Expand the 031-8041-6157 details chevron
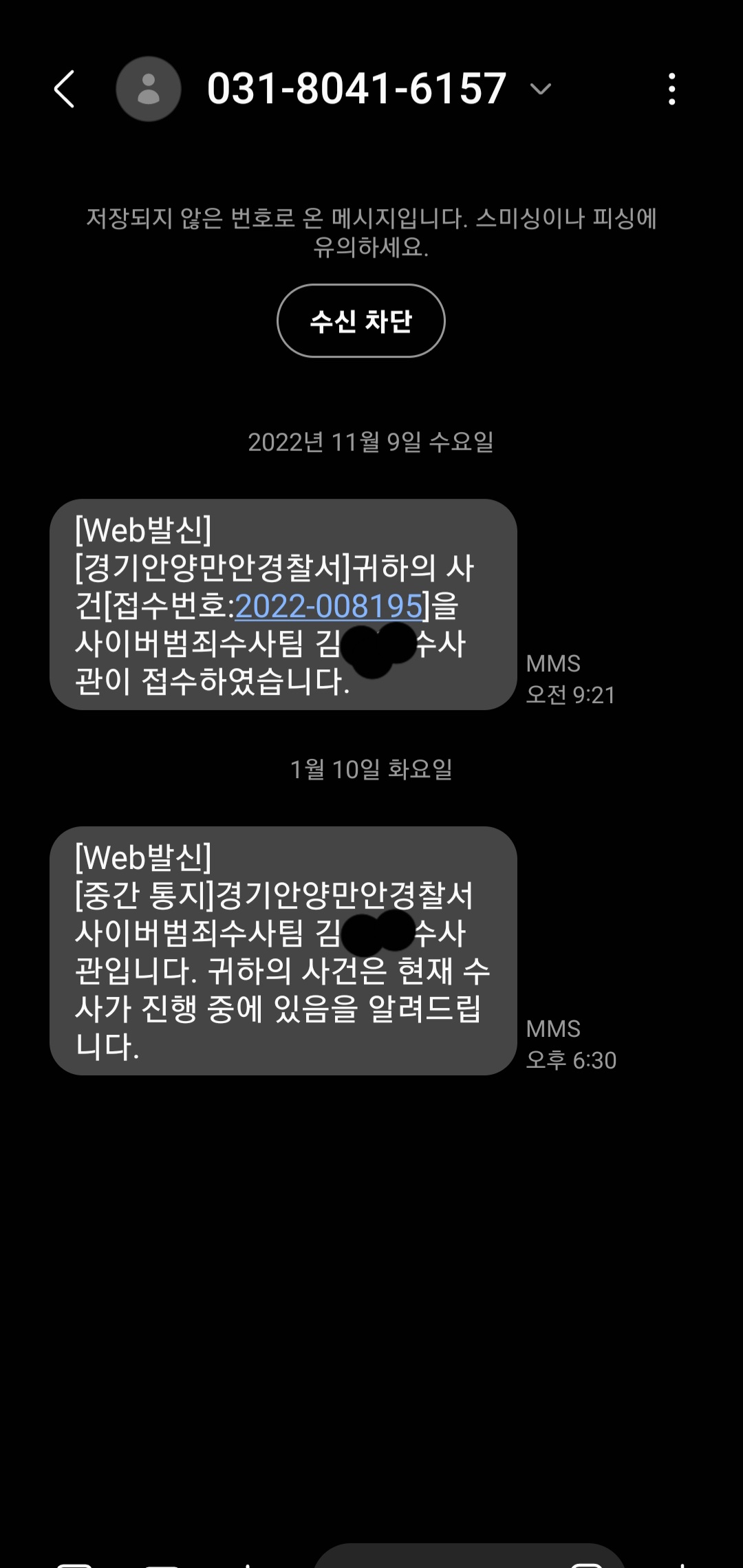743x1568 pixels. [541, 89]
